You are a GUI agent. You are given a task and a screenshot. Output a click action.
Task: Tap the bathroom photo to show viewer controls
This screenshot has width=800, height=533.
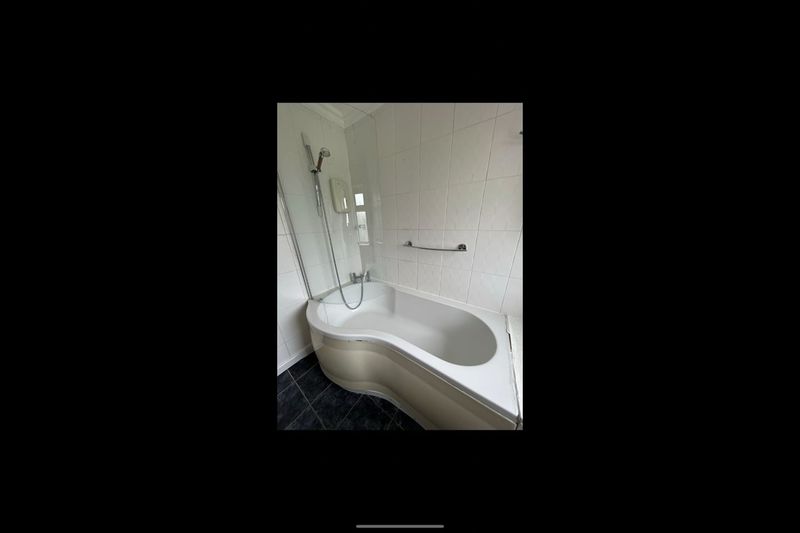pyautogui.click(x=399, y=266)
